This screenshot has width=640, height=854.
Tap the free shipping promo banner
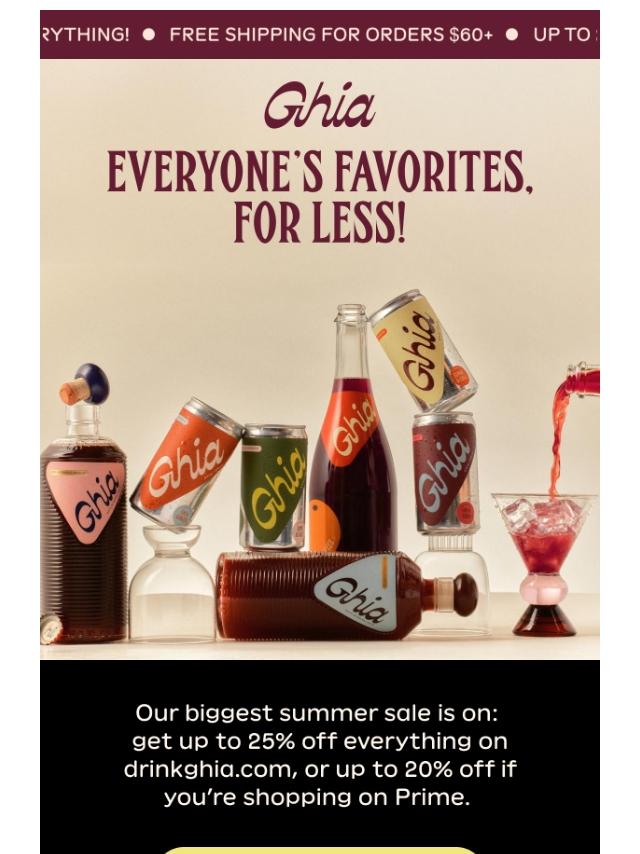(330, 34)
